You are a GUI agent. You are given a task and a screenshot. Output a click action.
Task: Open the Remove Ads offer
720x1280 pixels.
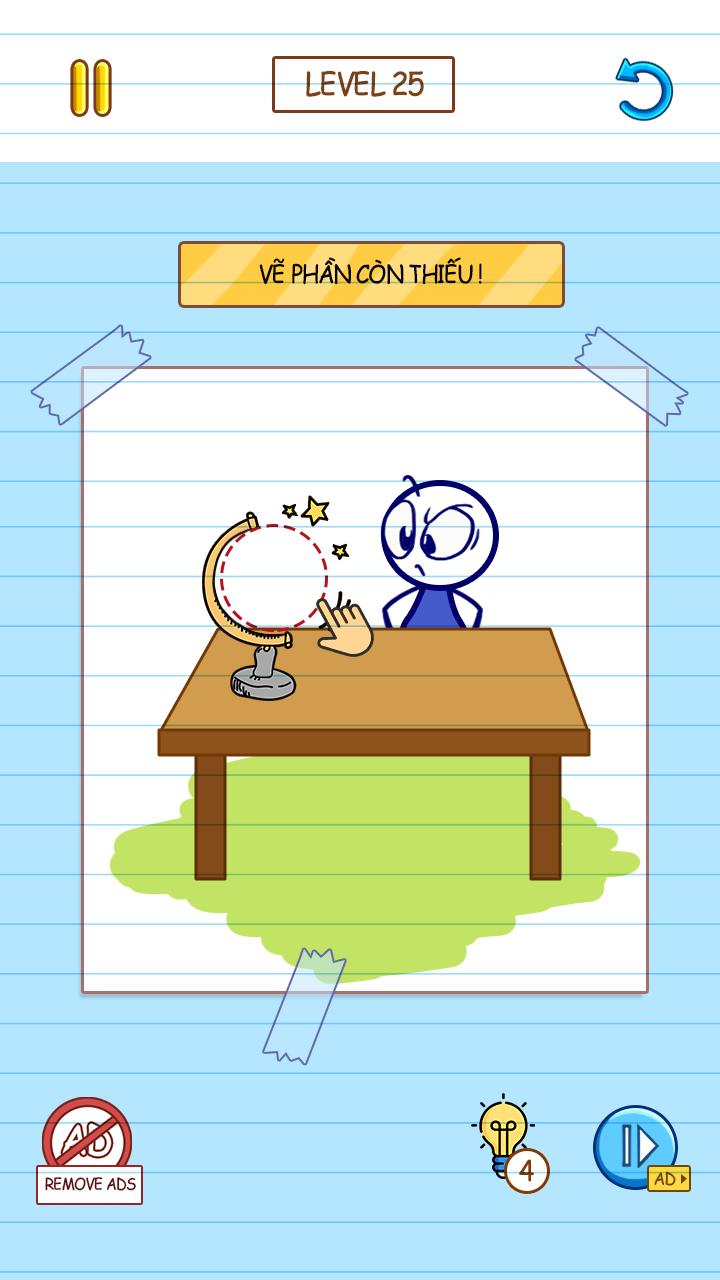pos(89,1152)
